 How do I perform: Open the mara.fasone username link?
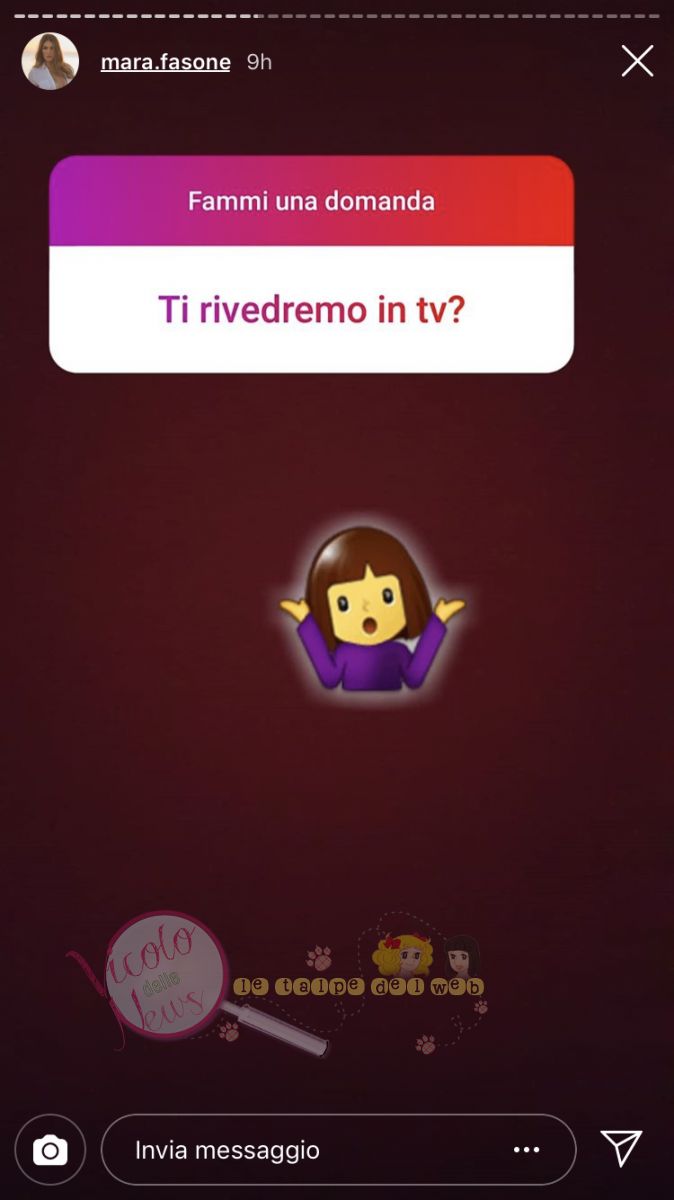coord(165,62)
